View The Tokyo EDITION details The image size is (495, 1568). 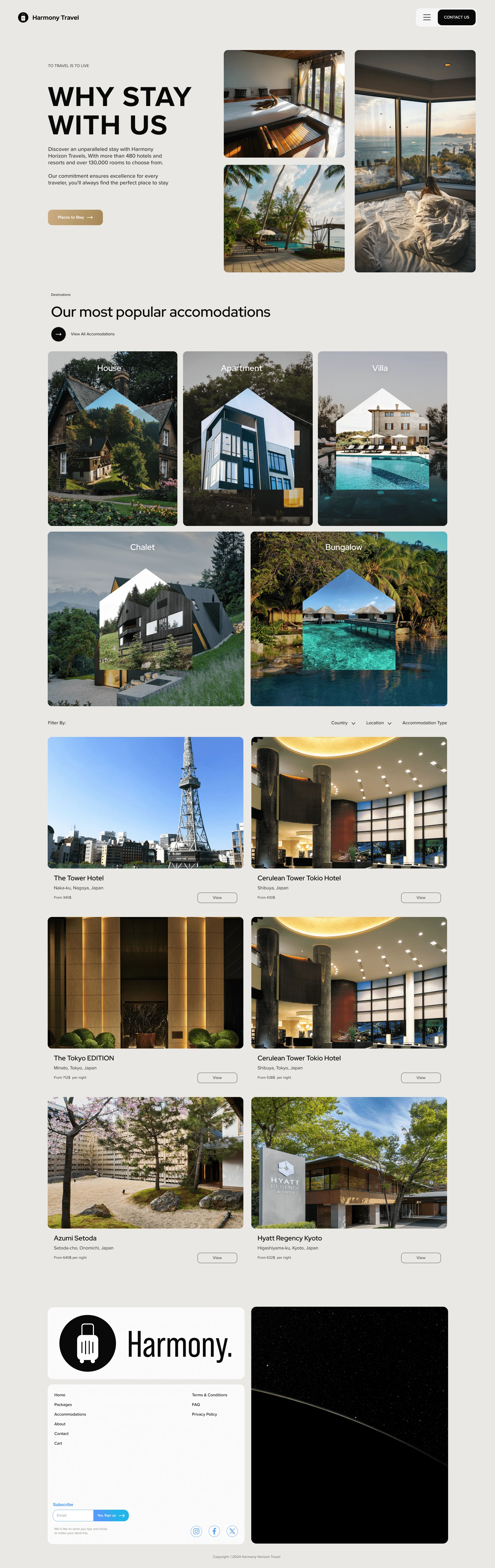(217, 1078)
